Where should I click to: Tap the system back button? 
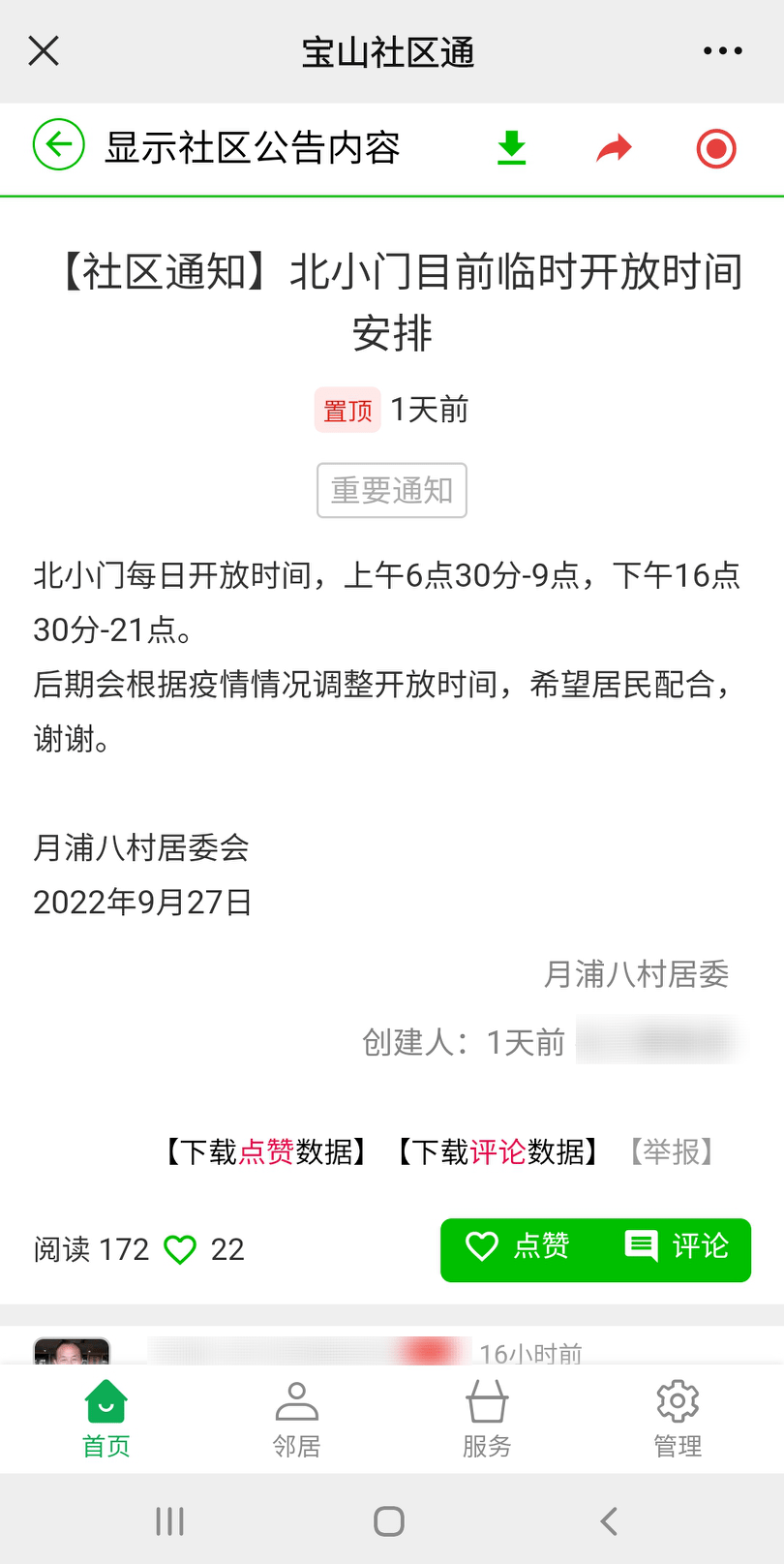pyautogui.click(x=609, y=1521)
